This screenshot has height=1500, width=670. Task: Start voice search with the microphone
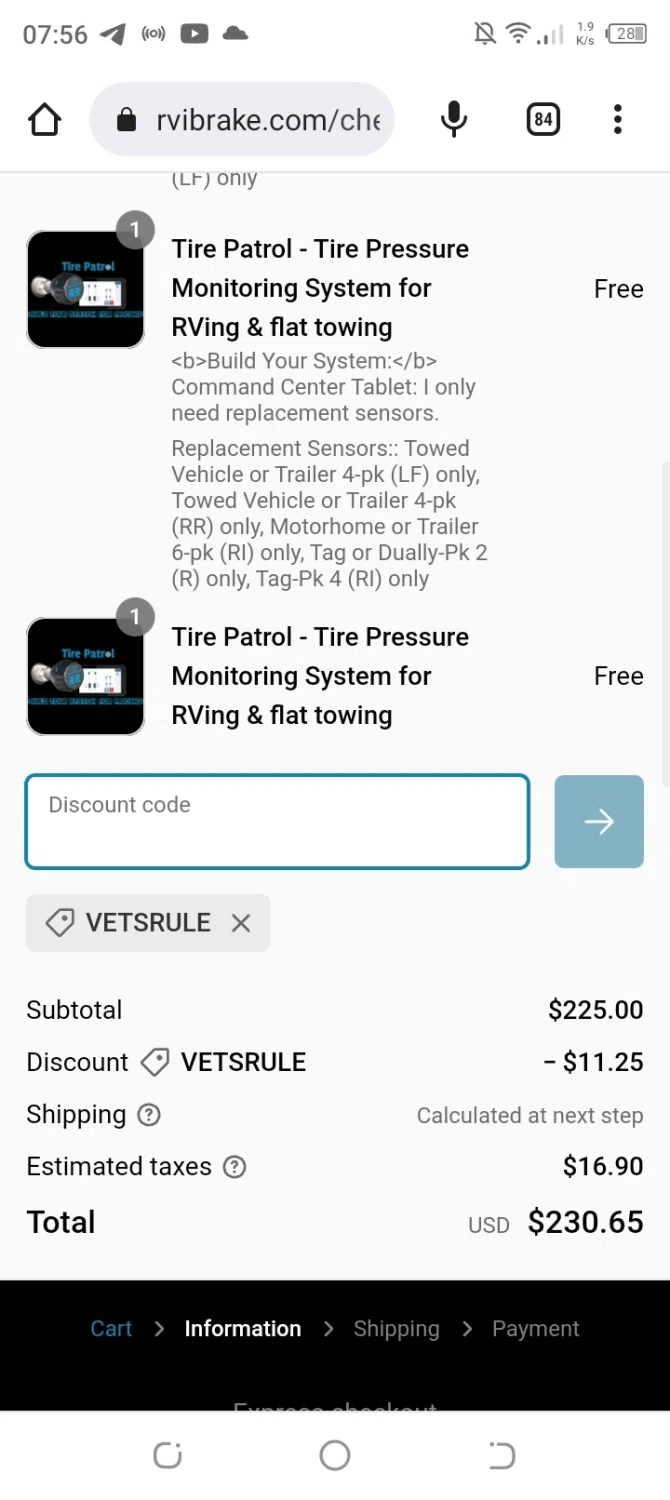click(x=453, y=120)
